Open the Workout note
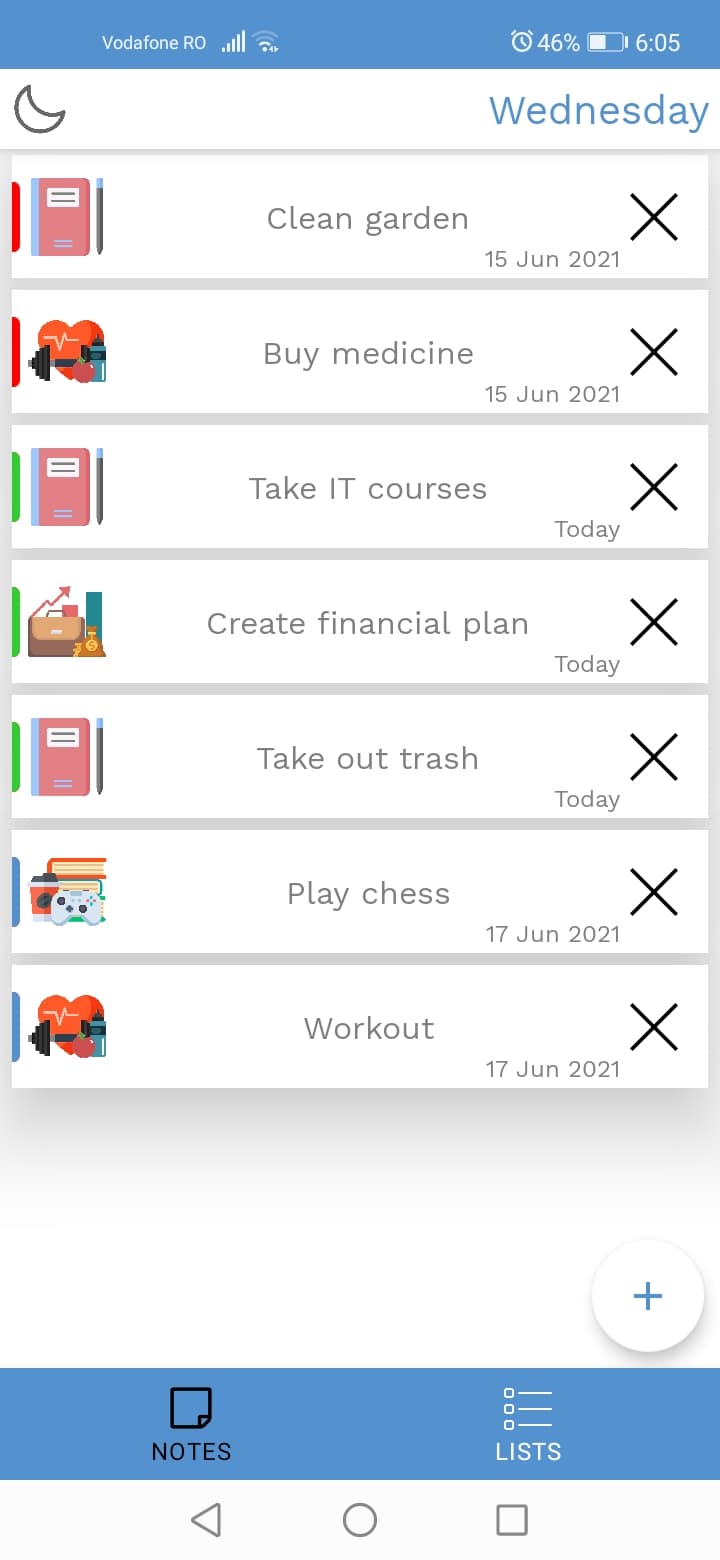Image resolution: width=720 pixels, height=1560 pixels. (367, 1028)
